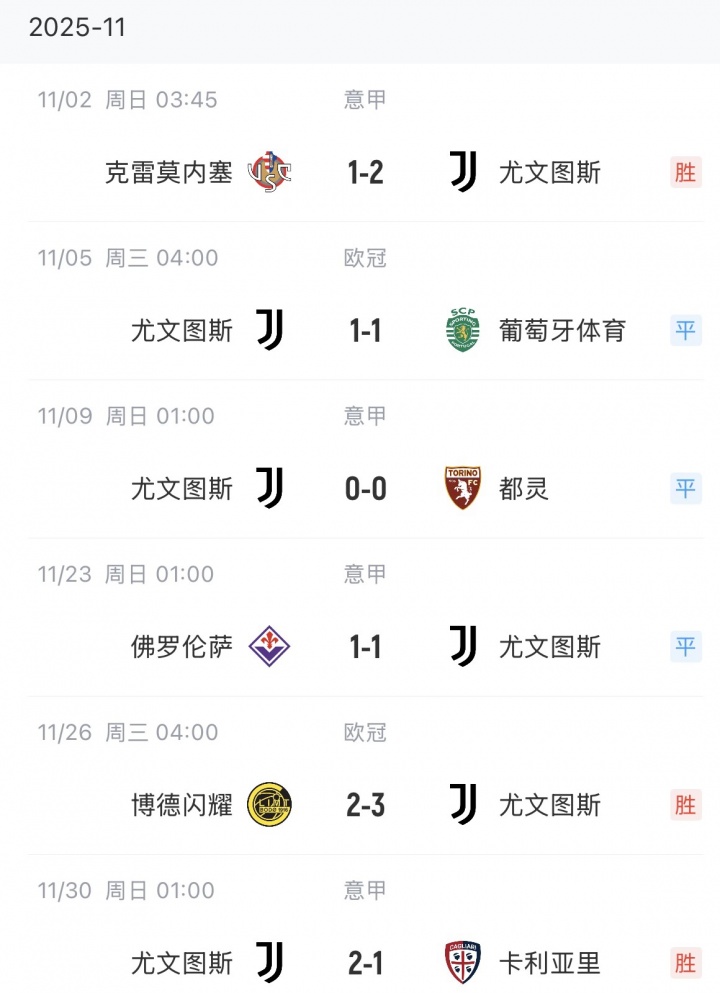The image size is (720, 993).
Task: Select the Juventus vs Torino 0-0 match
Action: tap(365, 488)
